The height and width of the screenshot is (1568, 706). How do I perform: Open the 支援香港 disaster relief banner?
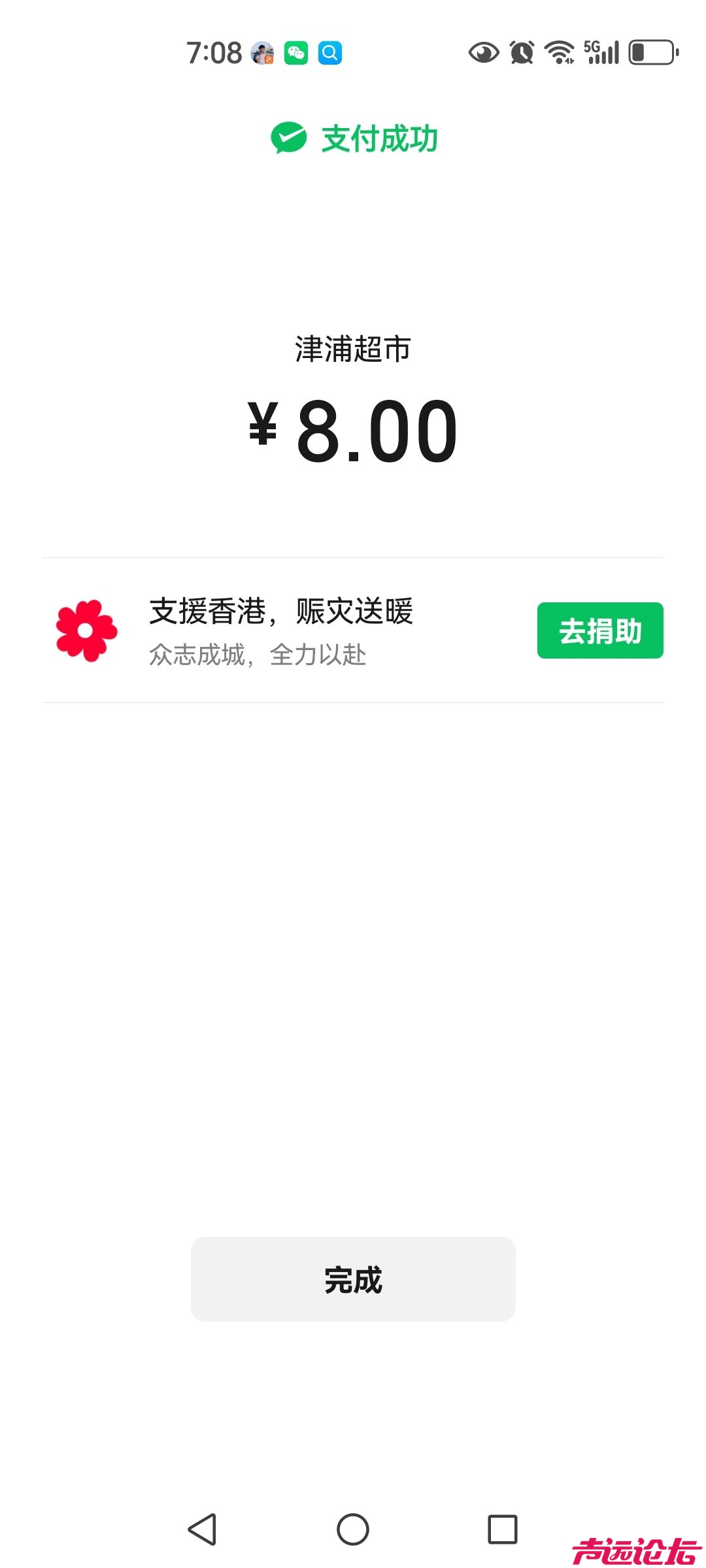281,630
